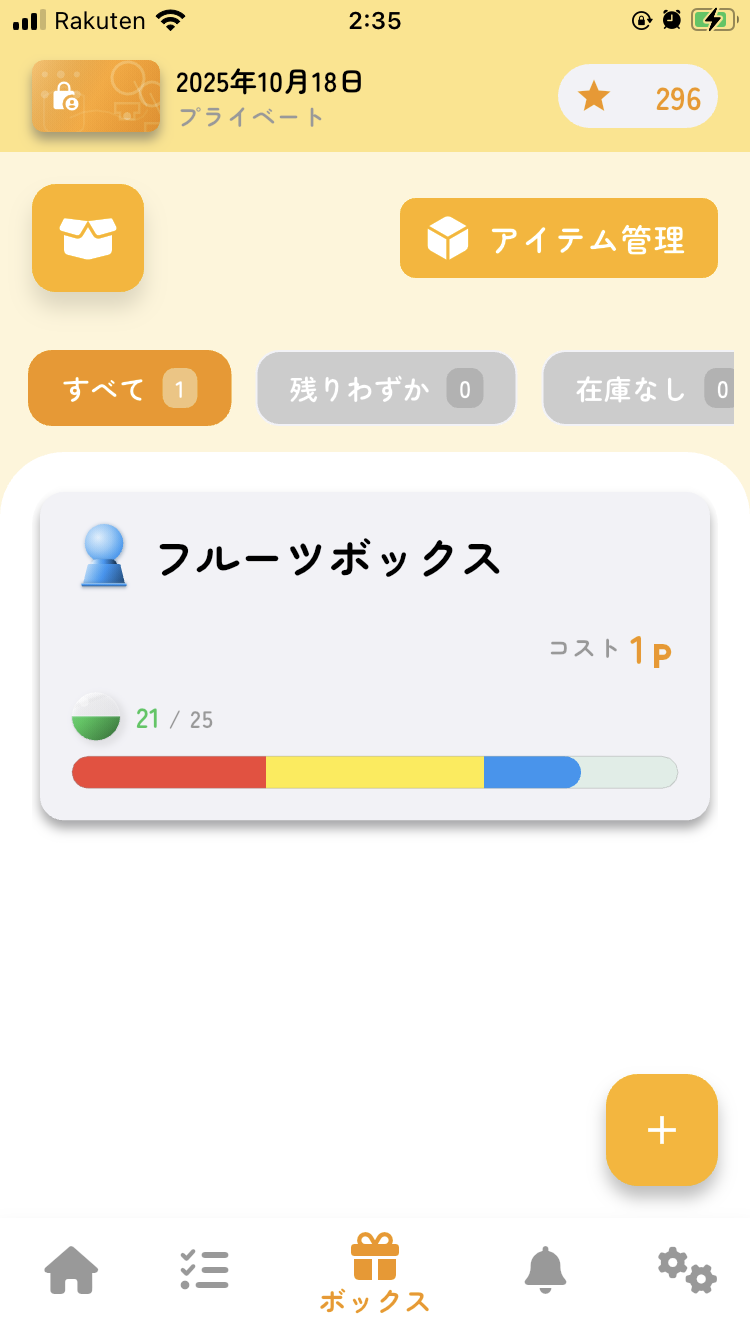Image resolution: width=750 pixels, height=1334 pixels.
Task: Tap the open box icon button
Action: click(x=88, y=238)
